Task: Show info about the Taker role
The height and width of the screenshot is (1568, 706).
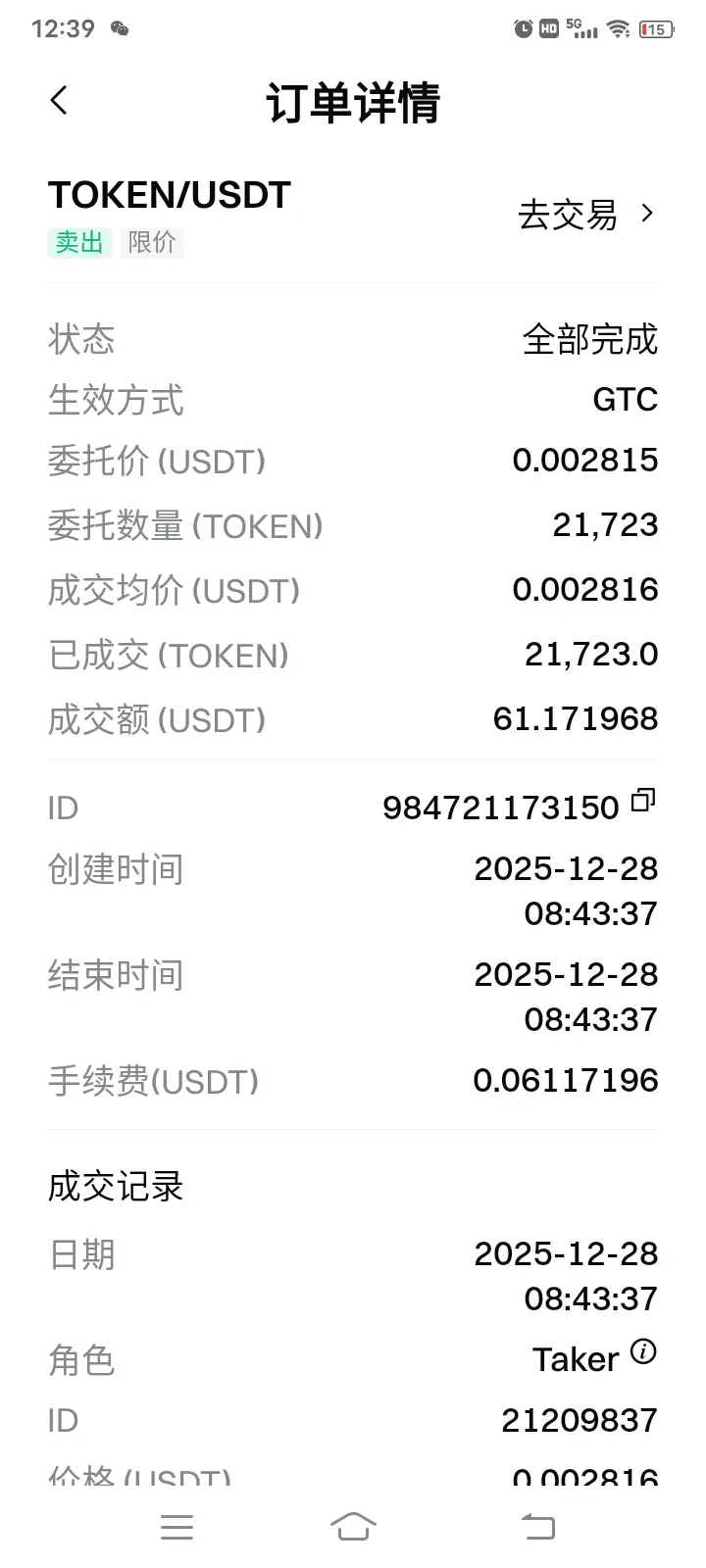Action: click(643, 1352)
